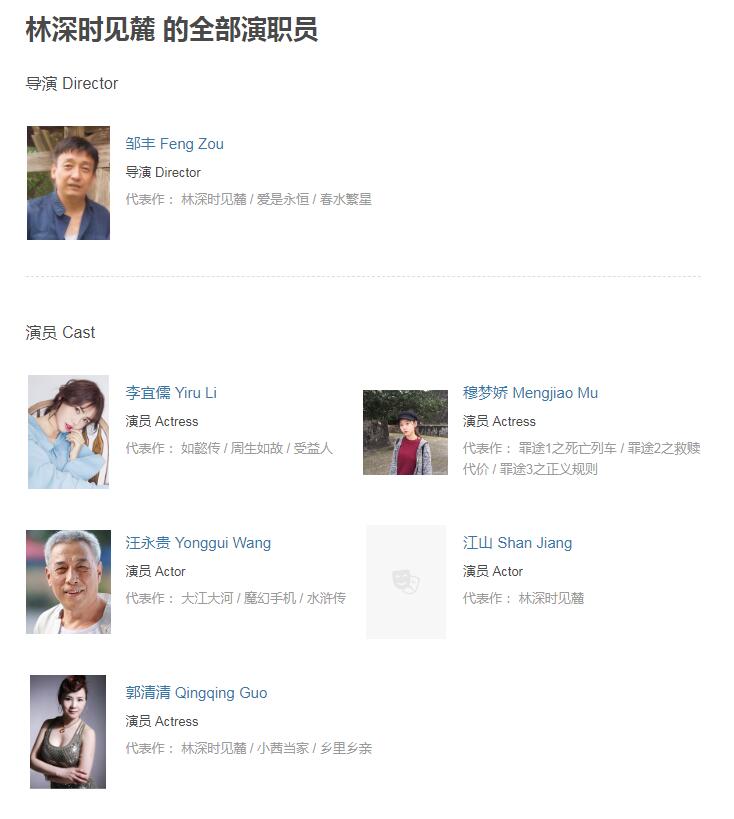This screenshot has width=734, height=819.
Task: Tap Feng Zou's portrait photo
Action: tap(68, 183)
